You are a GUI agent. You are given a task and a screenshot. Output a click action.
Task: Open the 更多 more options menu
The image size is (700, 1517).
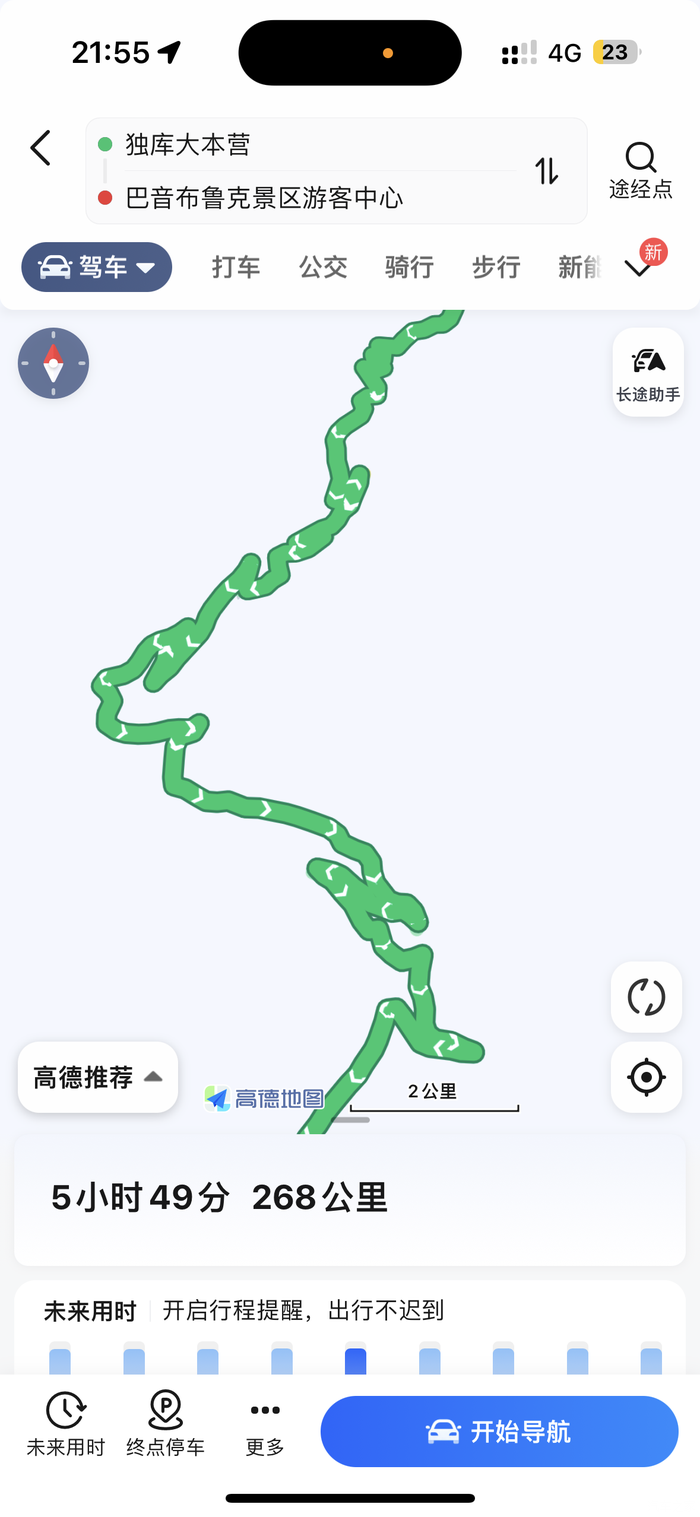(x=265, y=1423)
